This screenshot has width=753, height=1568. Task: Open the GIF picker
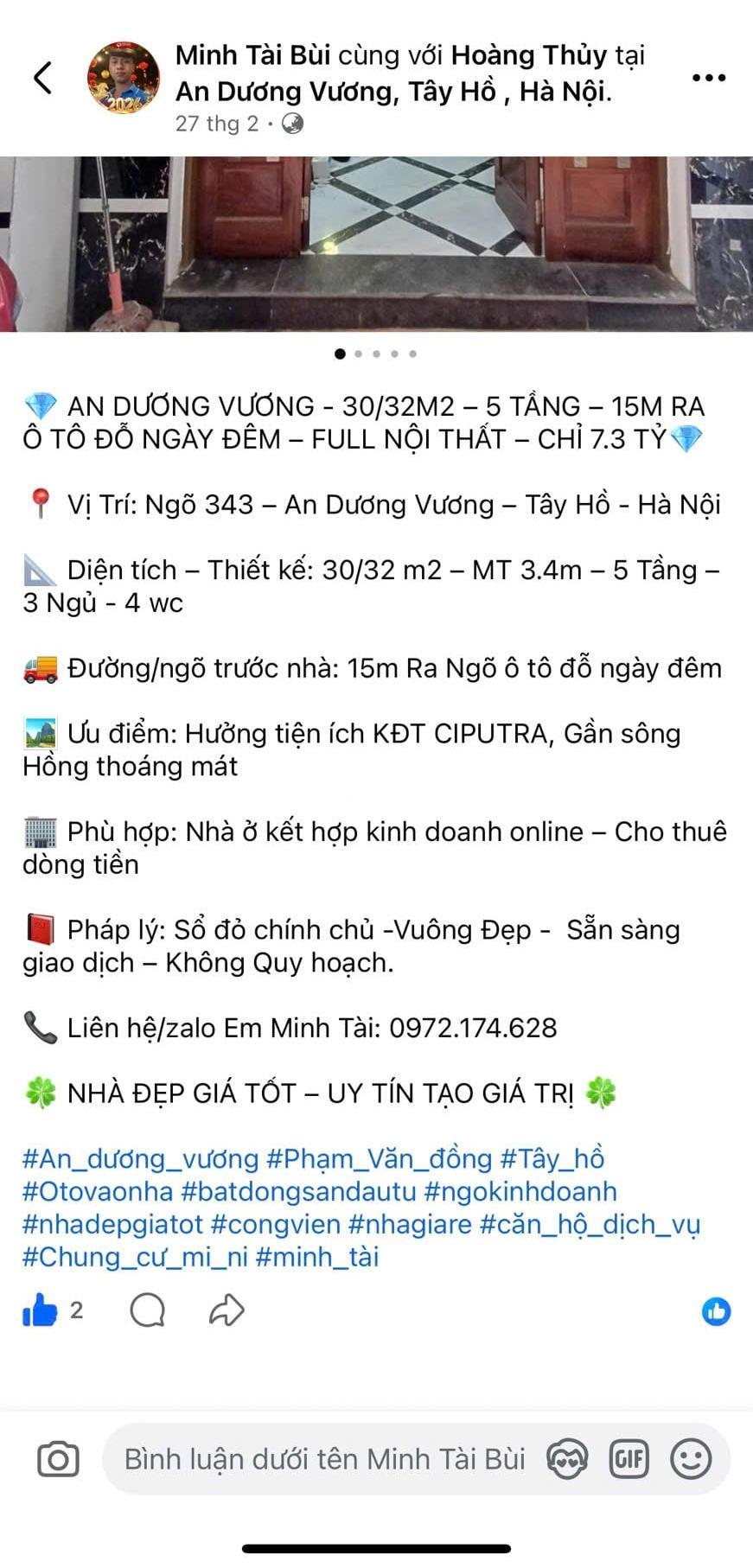click(629, 1459)
